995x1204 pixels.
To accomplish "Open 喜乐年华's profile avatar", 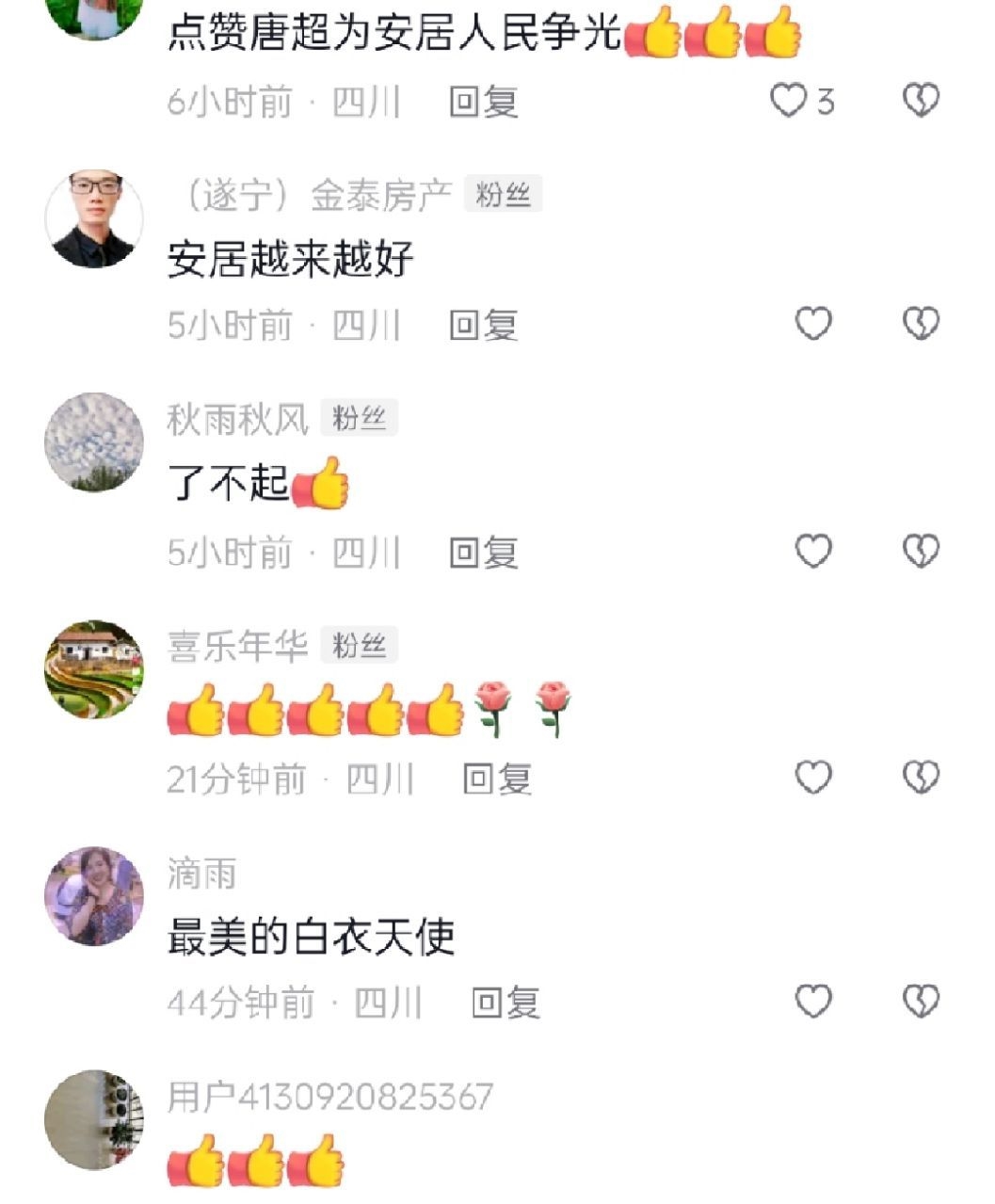I will tap(94, 669).
